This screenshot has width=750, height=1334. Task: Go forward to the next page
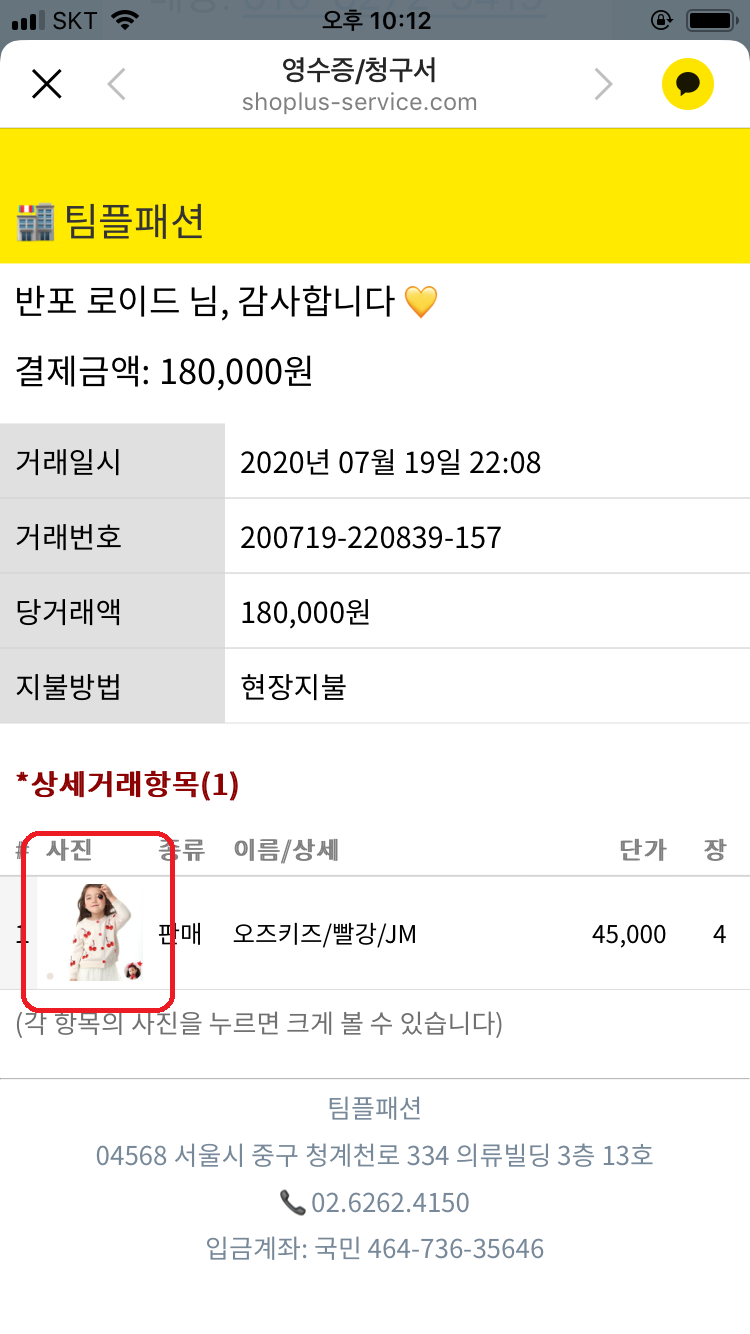[x=603, y=85]
